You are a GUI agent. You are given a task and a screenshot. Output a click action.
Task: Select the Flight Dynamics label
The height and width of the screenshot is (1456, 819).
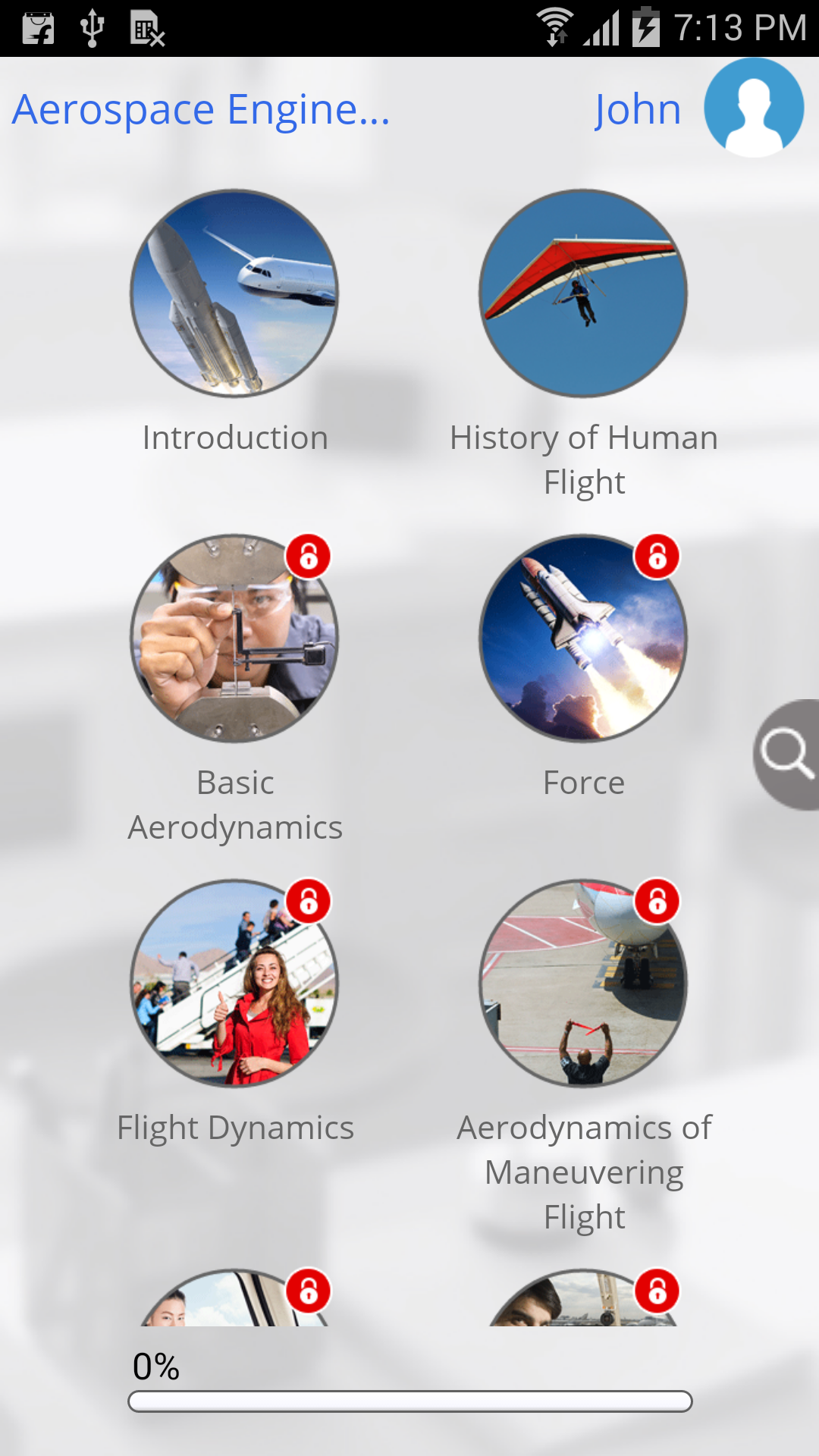click(x=235, y=1128)
